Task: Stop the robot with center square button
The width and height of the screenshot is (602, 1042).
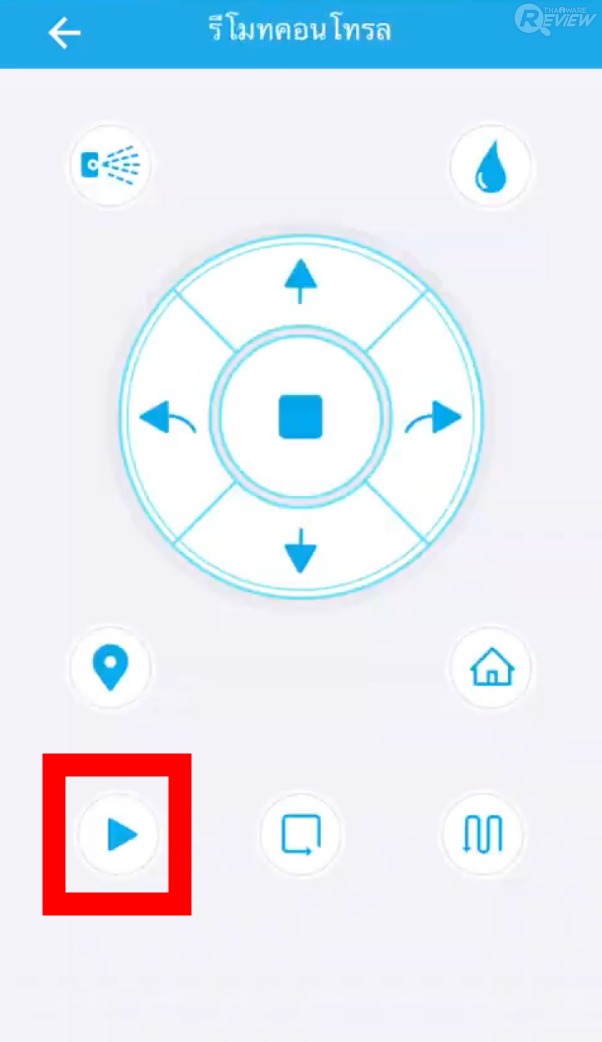Action: pyautogui.click(x=300, y=417)
